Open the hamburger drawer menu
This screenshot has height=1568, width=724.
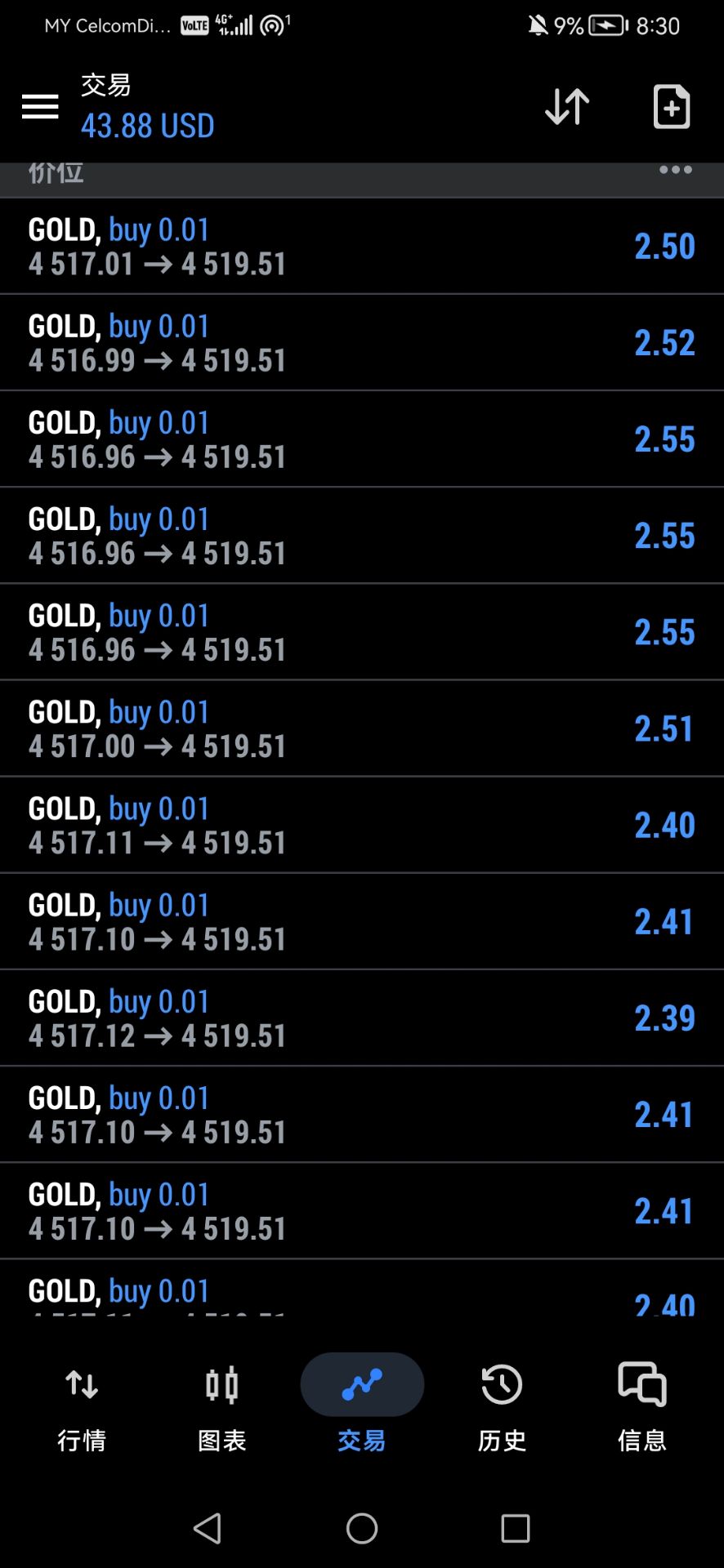[x=40, y=106]
